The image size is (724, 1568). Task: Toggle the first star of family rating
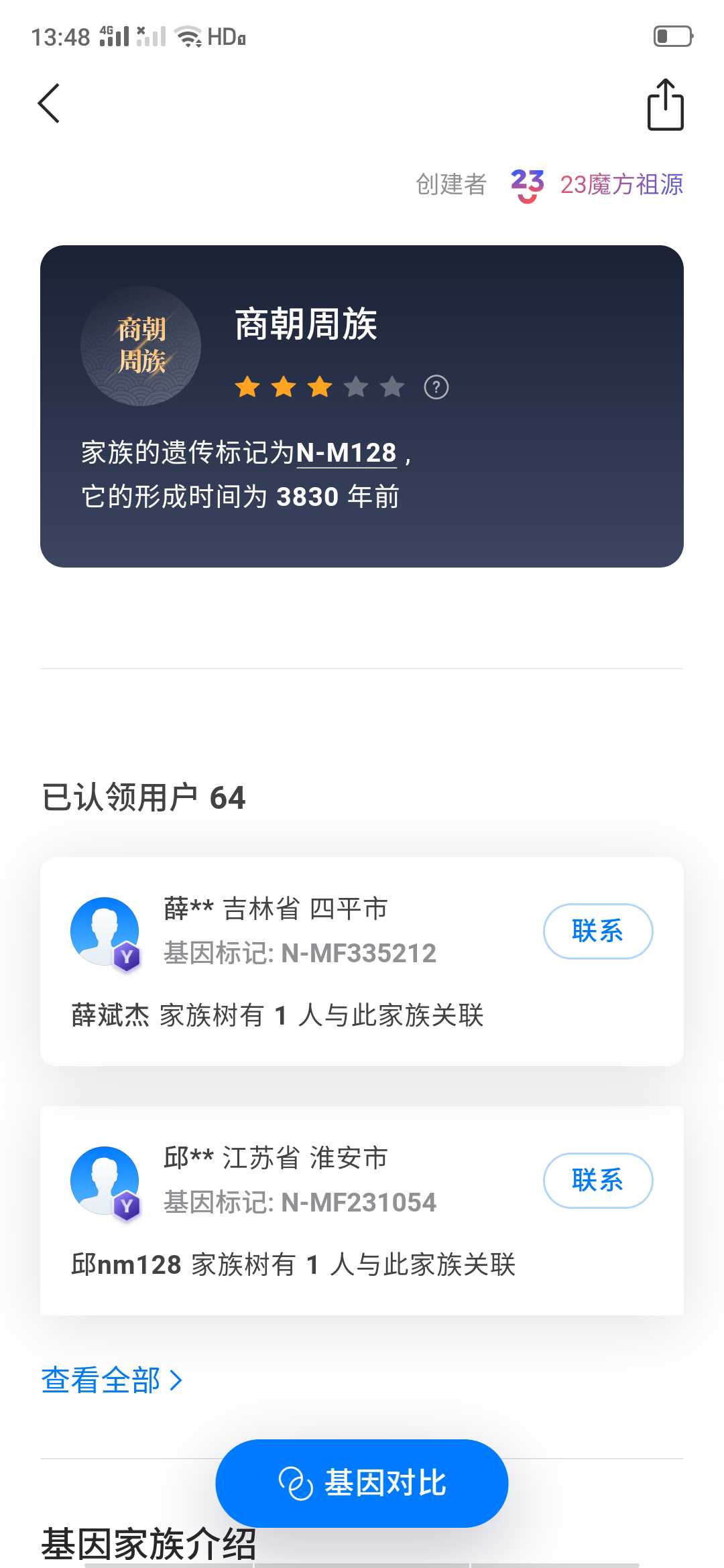pyautogui.click(x=247, y=387)
